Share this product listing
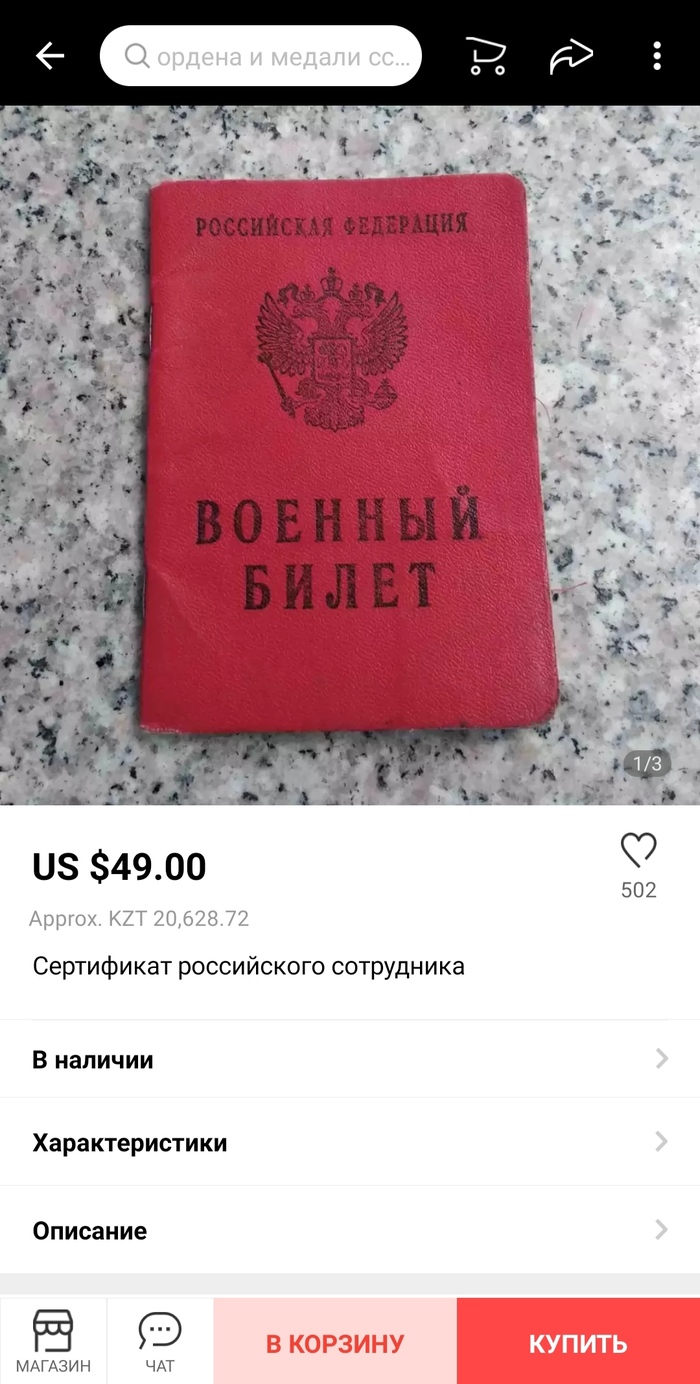The height and width of the screenshot is (1384, 700). [572, 56]
